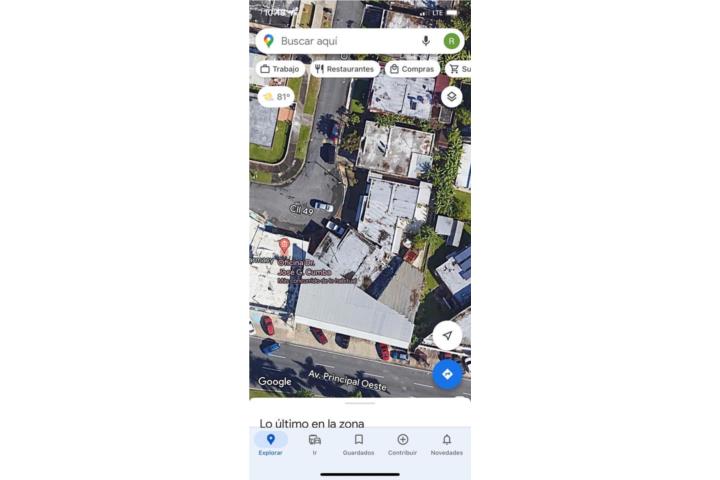Open the Contribuir tab
This screenshot has width=720, height=480.
(x=403, y=445)
